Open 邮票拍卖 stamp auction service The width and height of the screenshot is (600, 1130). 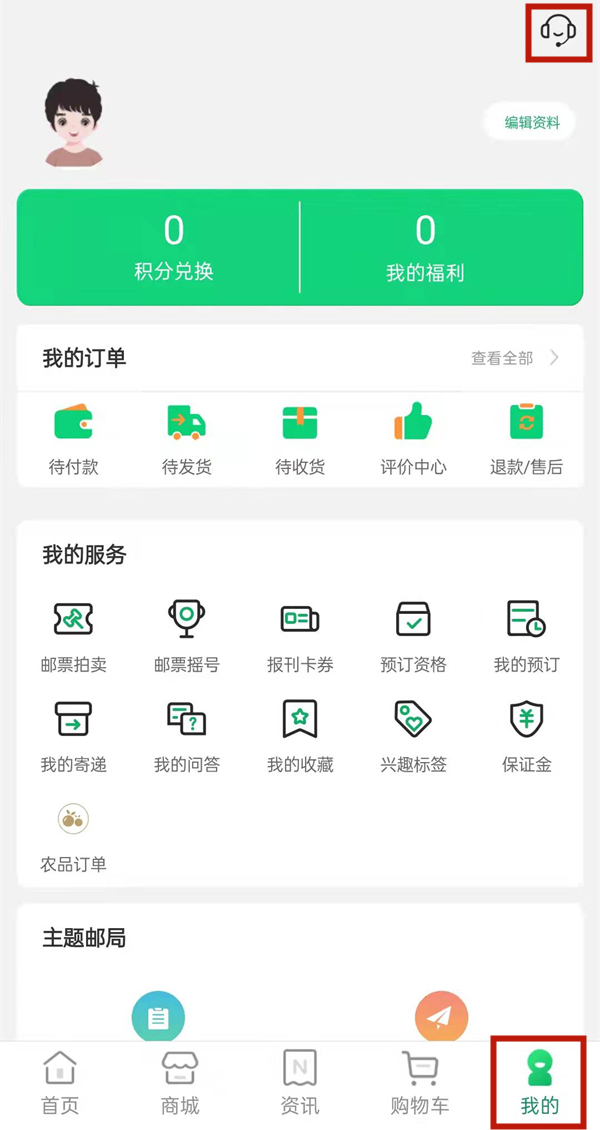coord(73,636)
